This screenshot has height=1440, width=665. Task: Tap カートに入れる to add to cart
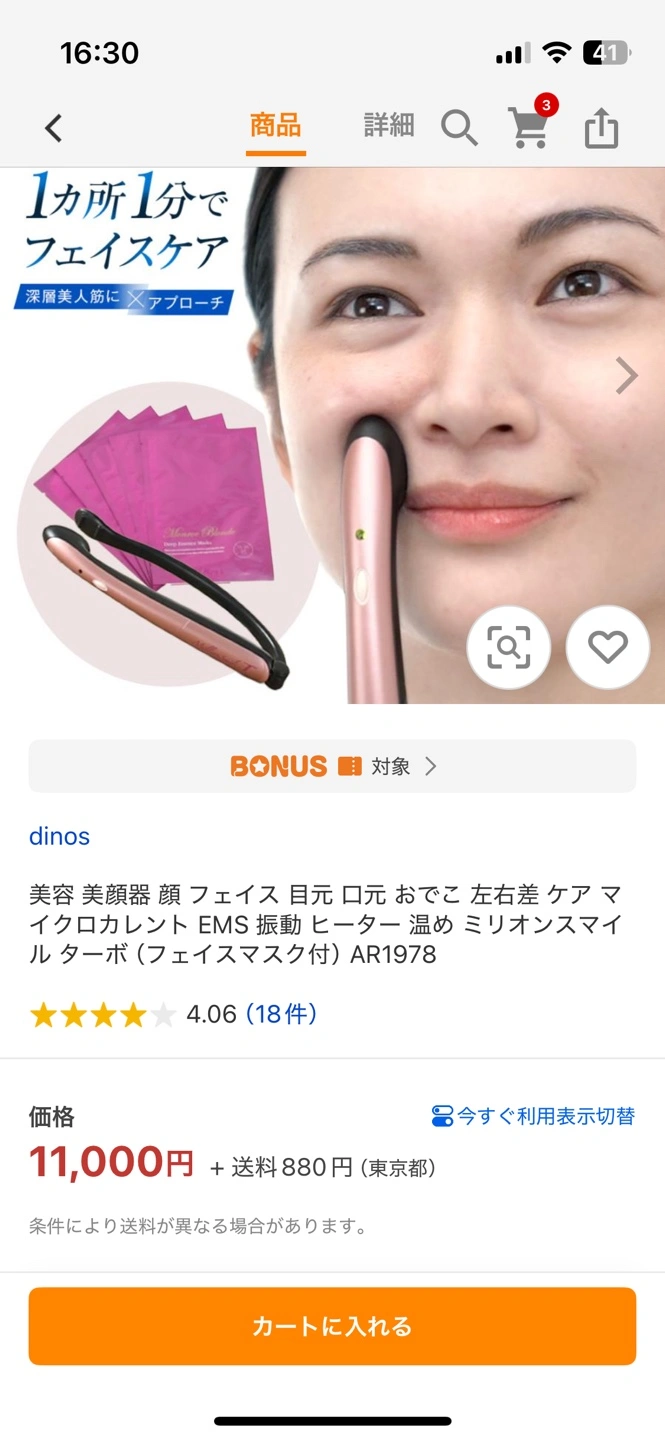point(332,1326)
